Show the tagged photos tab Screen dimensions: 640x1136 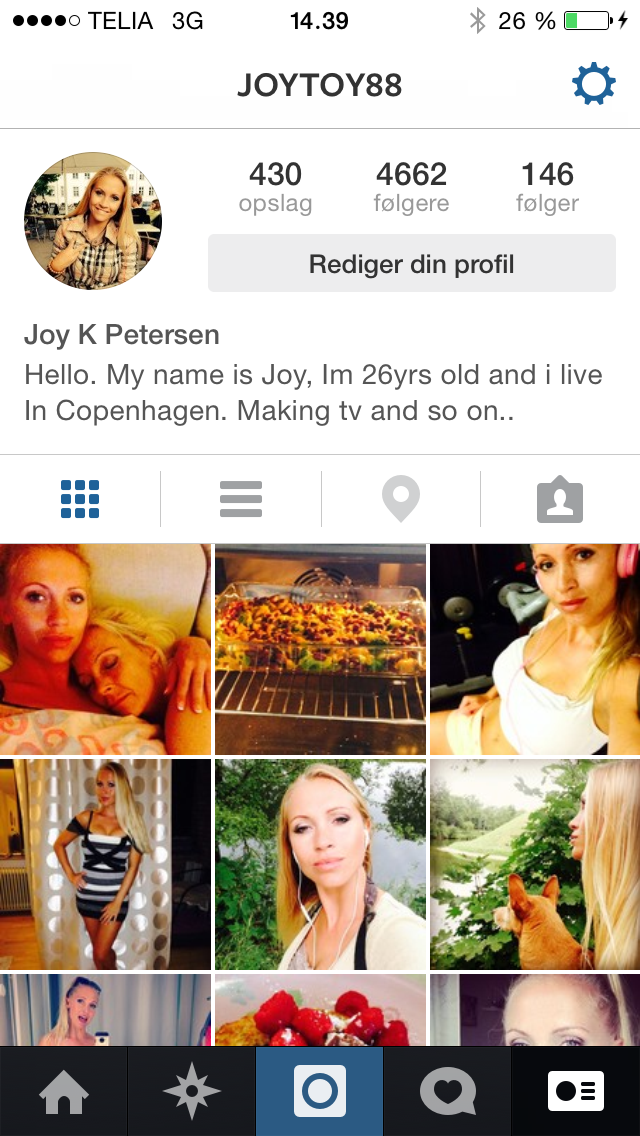coord(560,498)
